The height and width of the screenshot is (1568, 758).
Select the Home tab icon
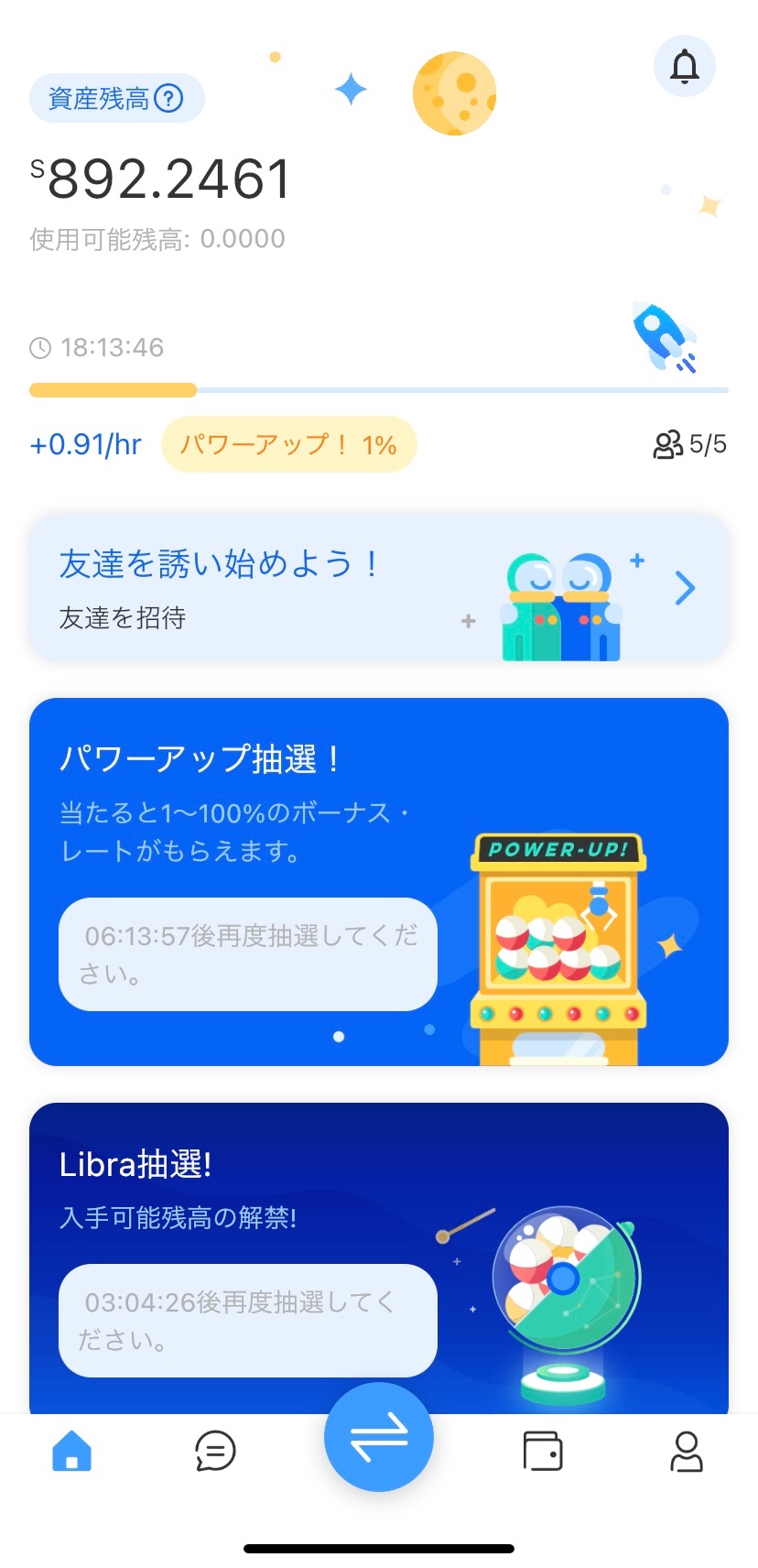click(x=70, y=1451)
